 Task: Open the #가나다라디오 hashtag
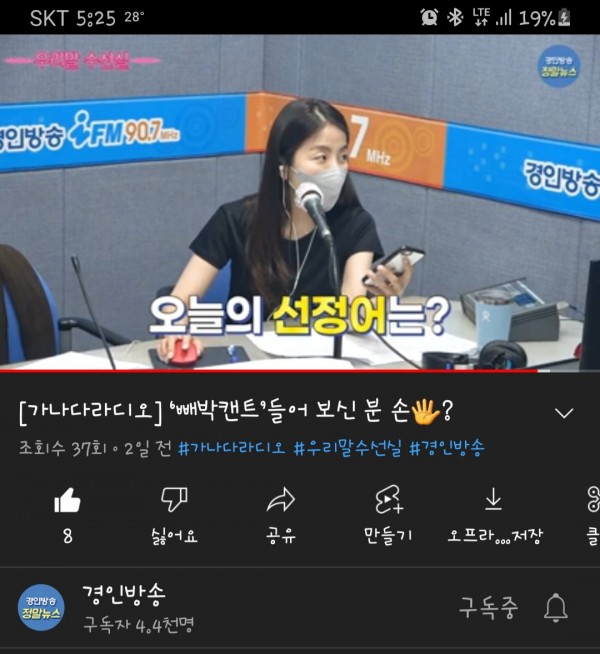[230, 447]
